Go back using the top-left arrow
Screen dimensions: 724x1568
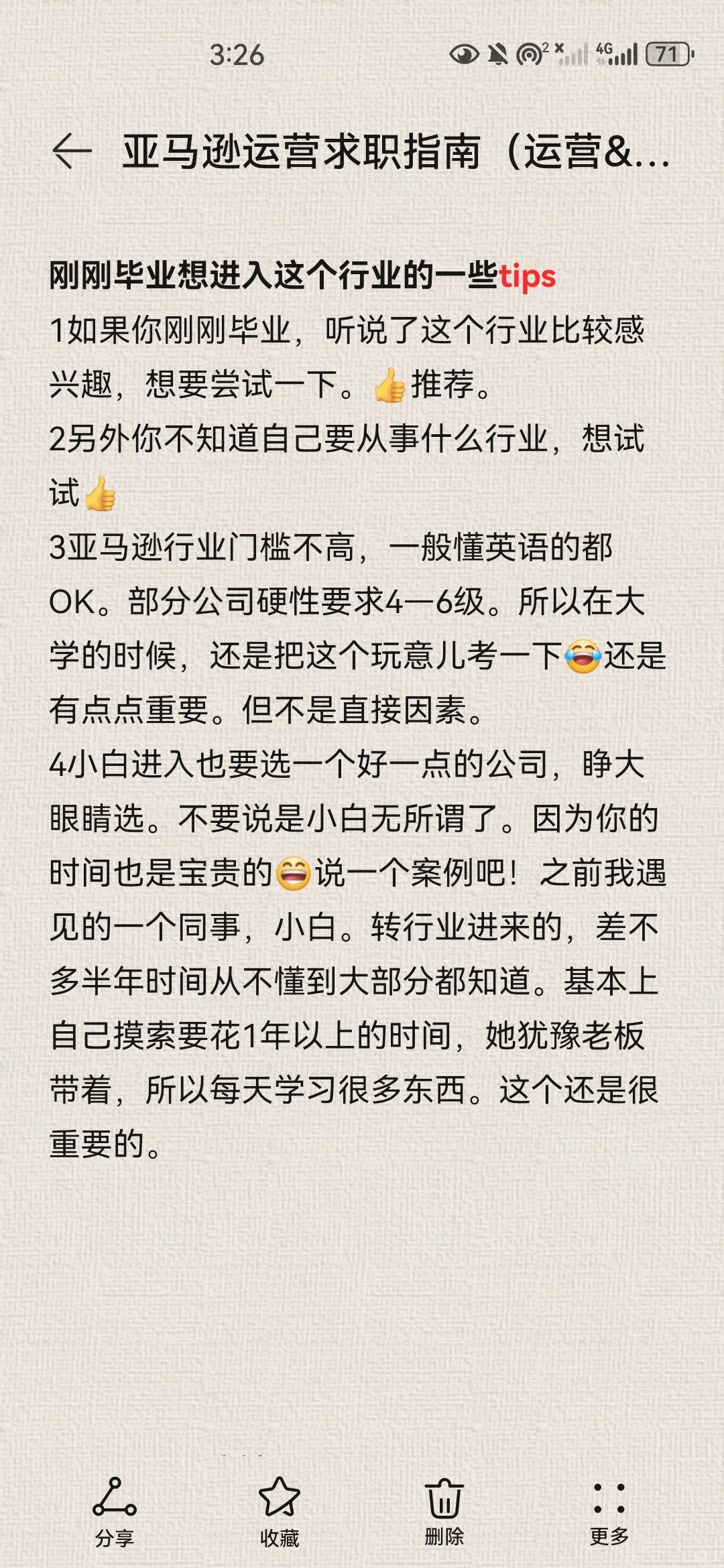pyautogui.click(x=72, y=151)
